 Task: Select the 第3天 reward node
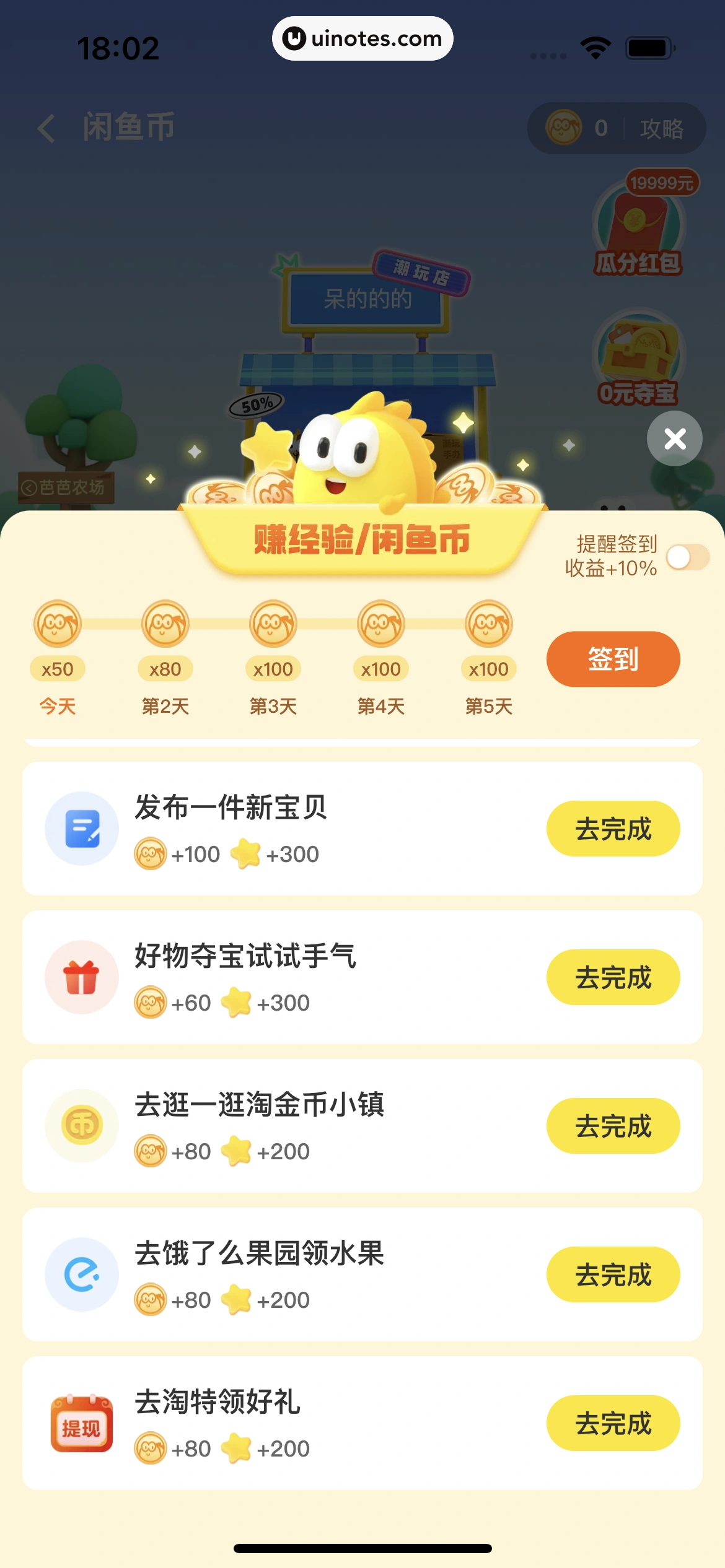pos(273,624)
